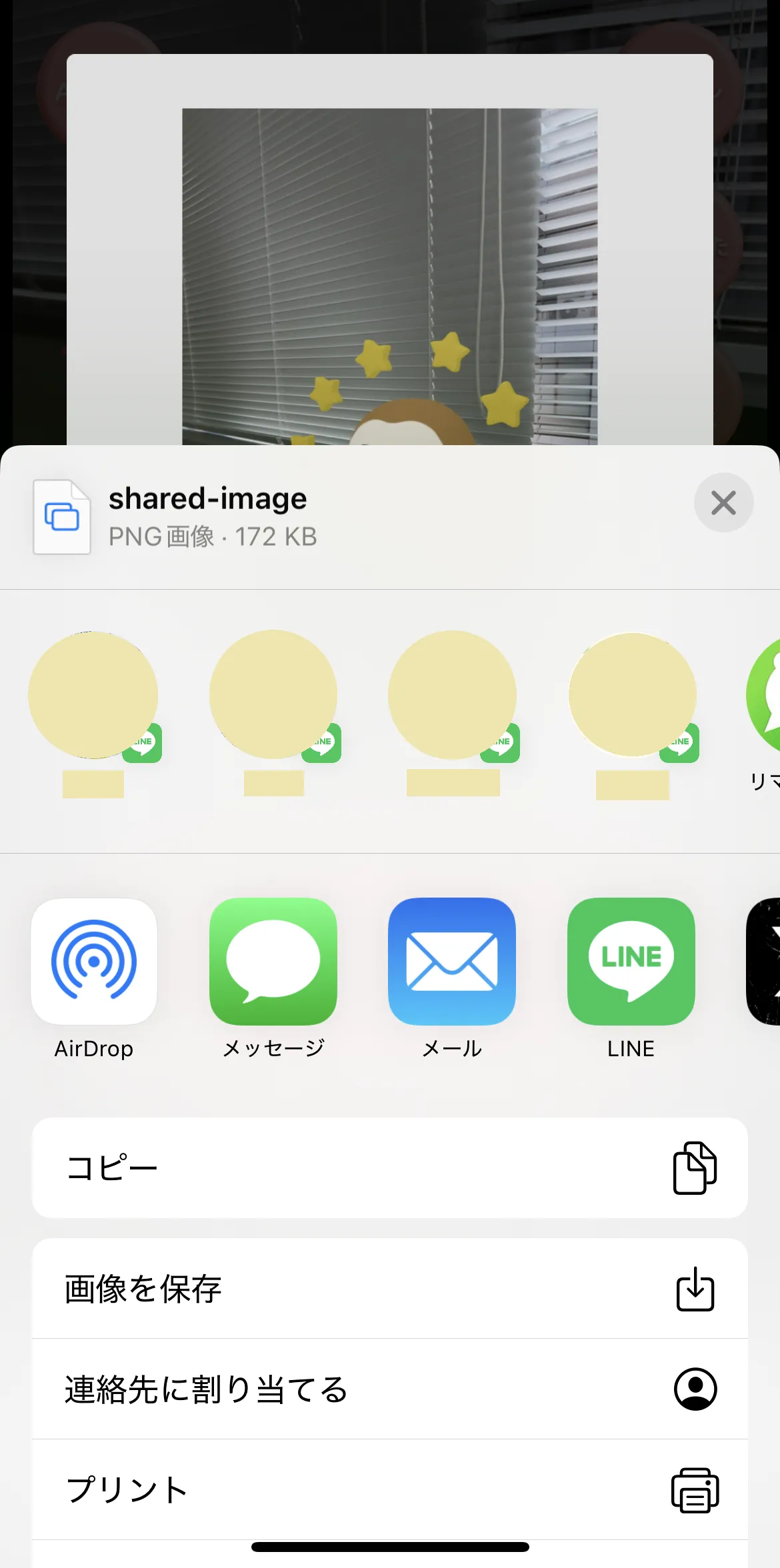Close the share sheet
The image size is (780, 1568).
[723, 502]
